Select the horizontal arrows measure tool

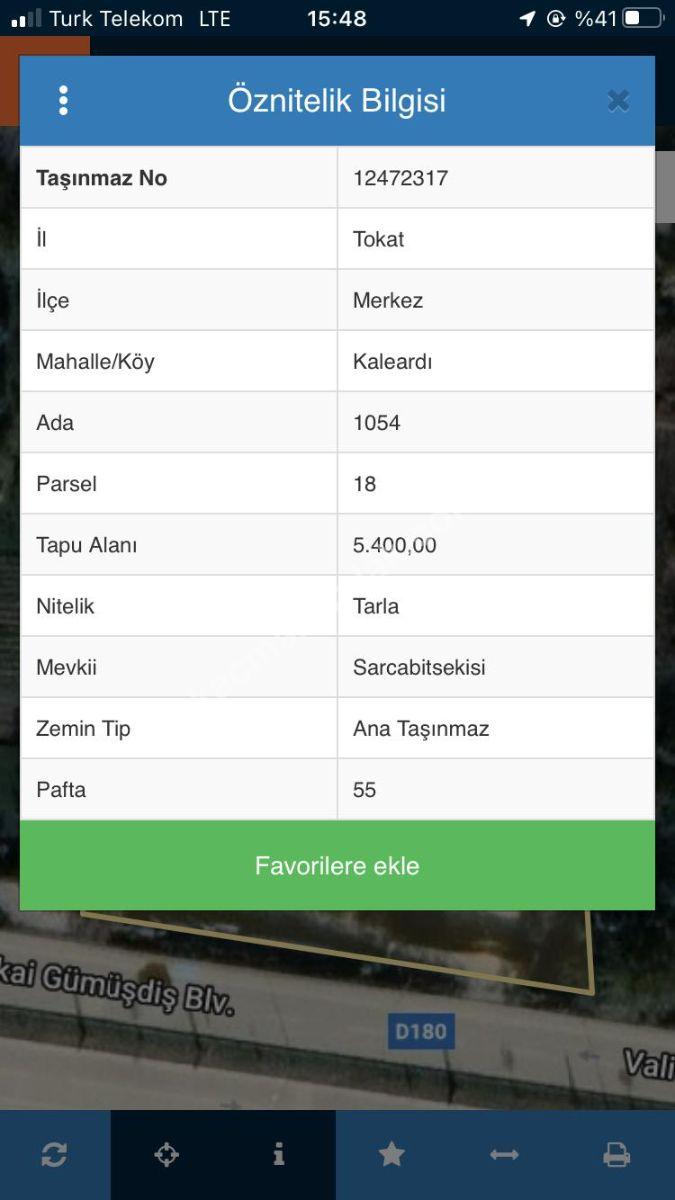(x=504, y=1155)
